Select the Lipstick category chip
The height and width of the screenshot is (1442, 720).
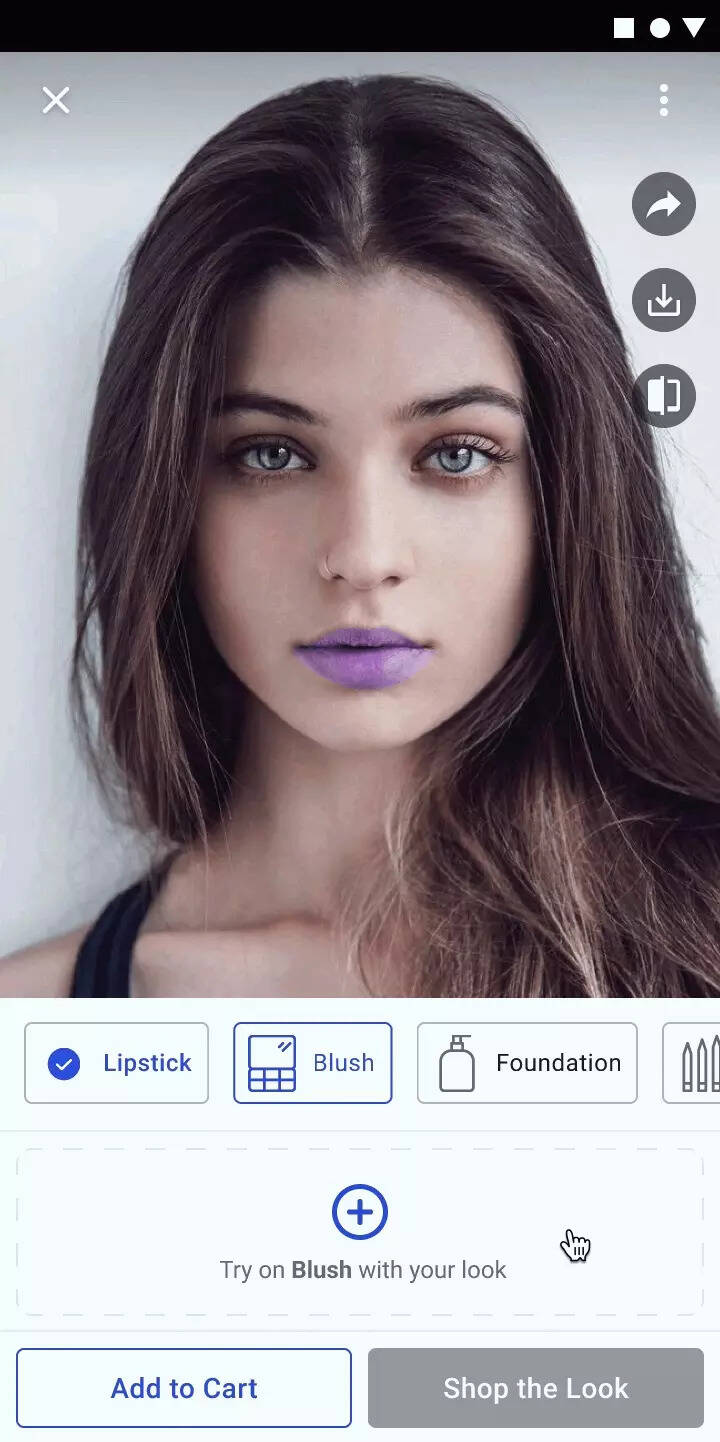[117, 1063]
